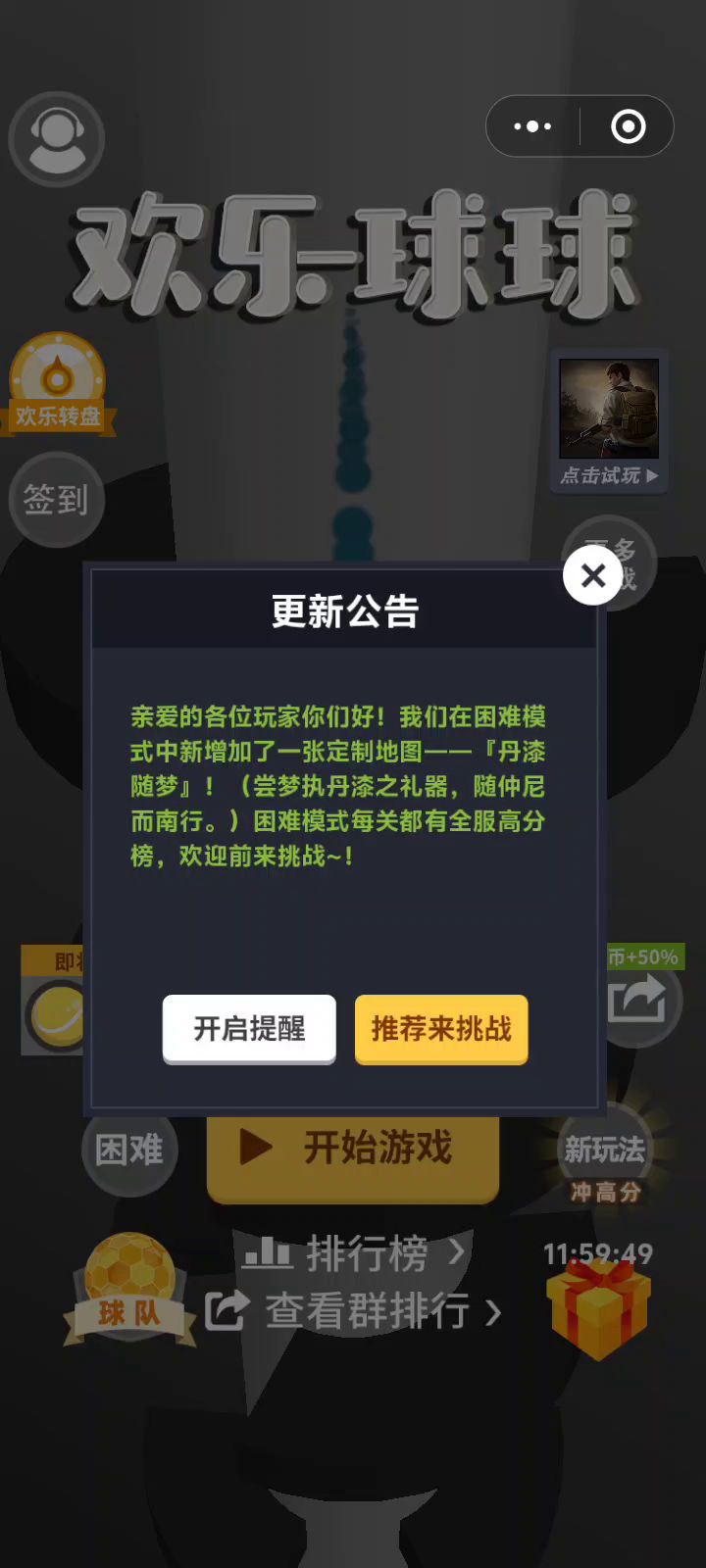Image resolution: width=706 pixels, height=1568 pixels.
Task: Try the 点击试玩 game ad
Action: (609, 421)
